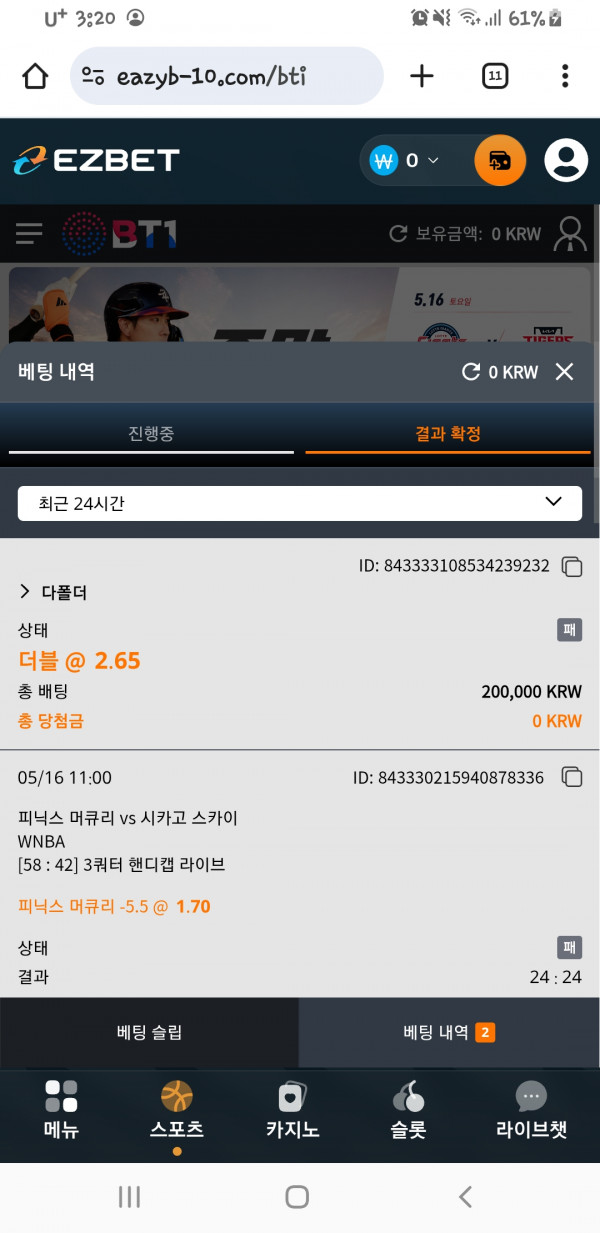This screenshot has height=1233, width=600.
Task: Refresh the 0 KRW balance in the 베팅 내역 header
Action: tap(471, 372)
